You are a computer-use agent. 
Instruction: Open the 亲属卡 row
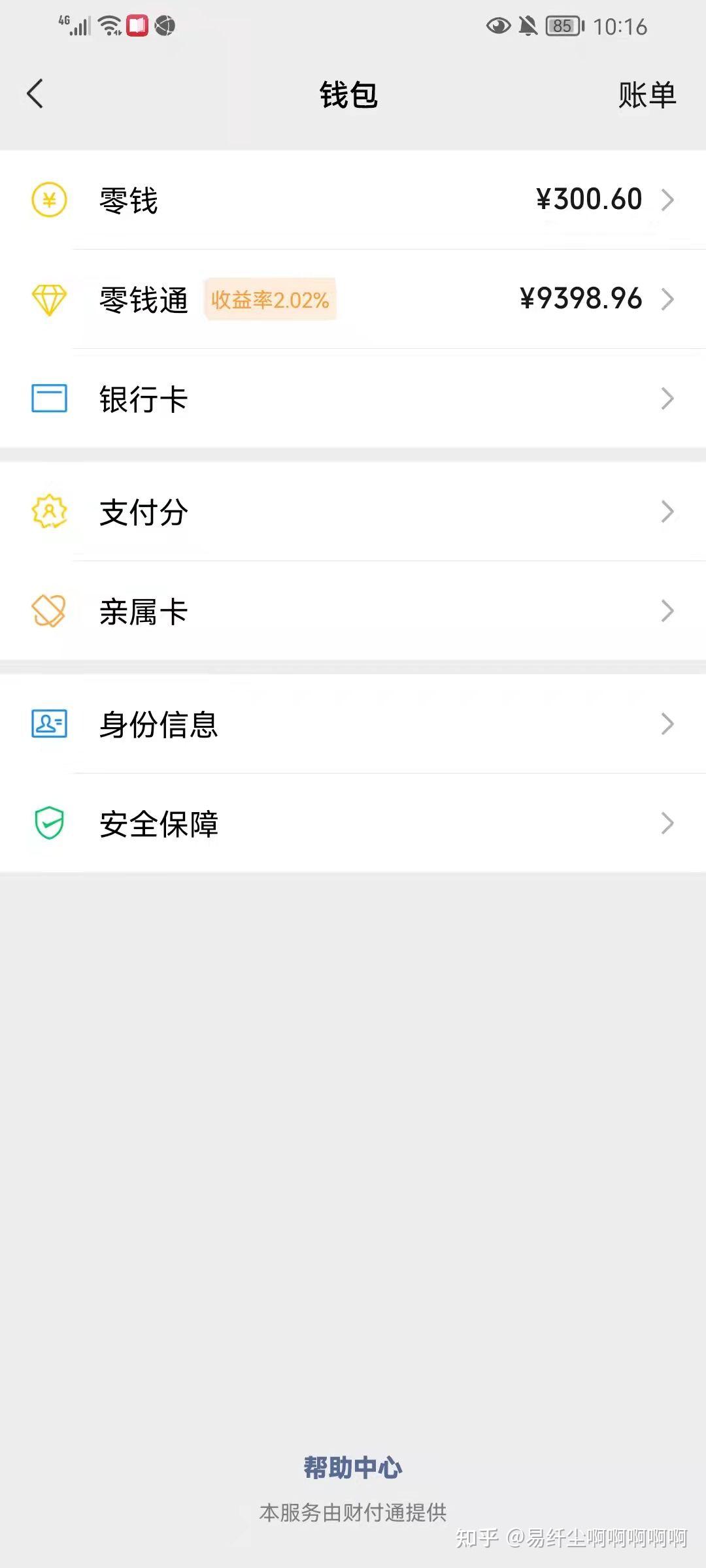click(353, 611)
